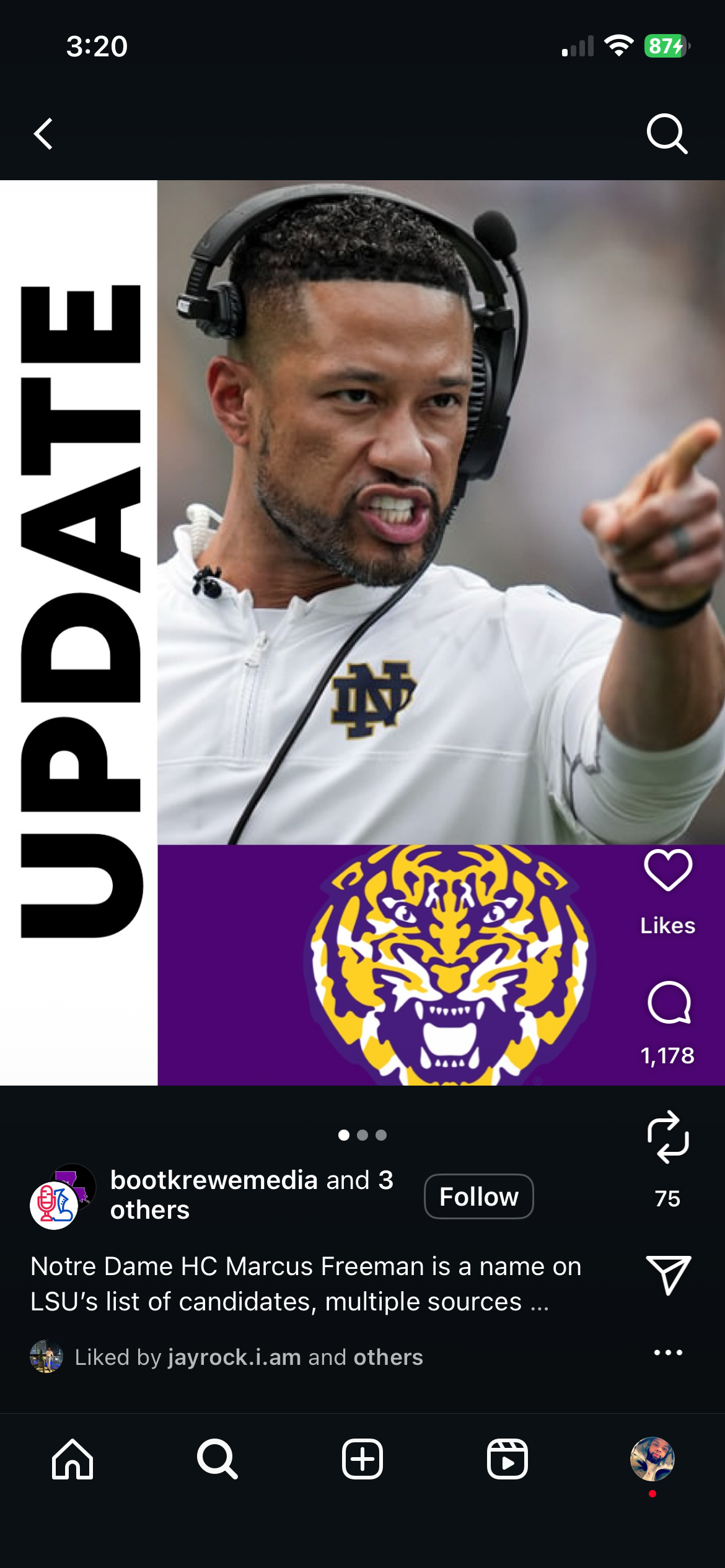This screenshot has height=1568, width=725.
Task: Open bootkrewemedia's profile picture
Action: [62, 1196]
